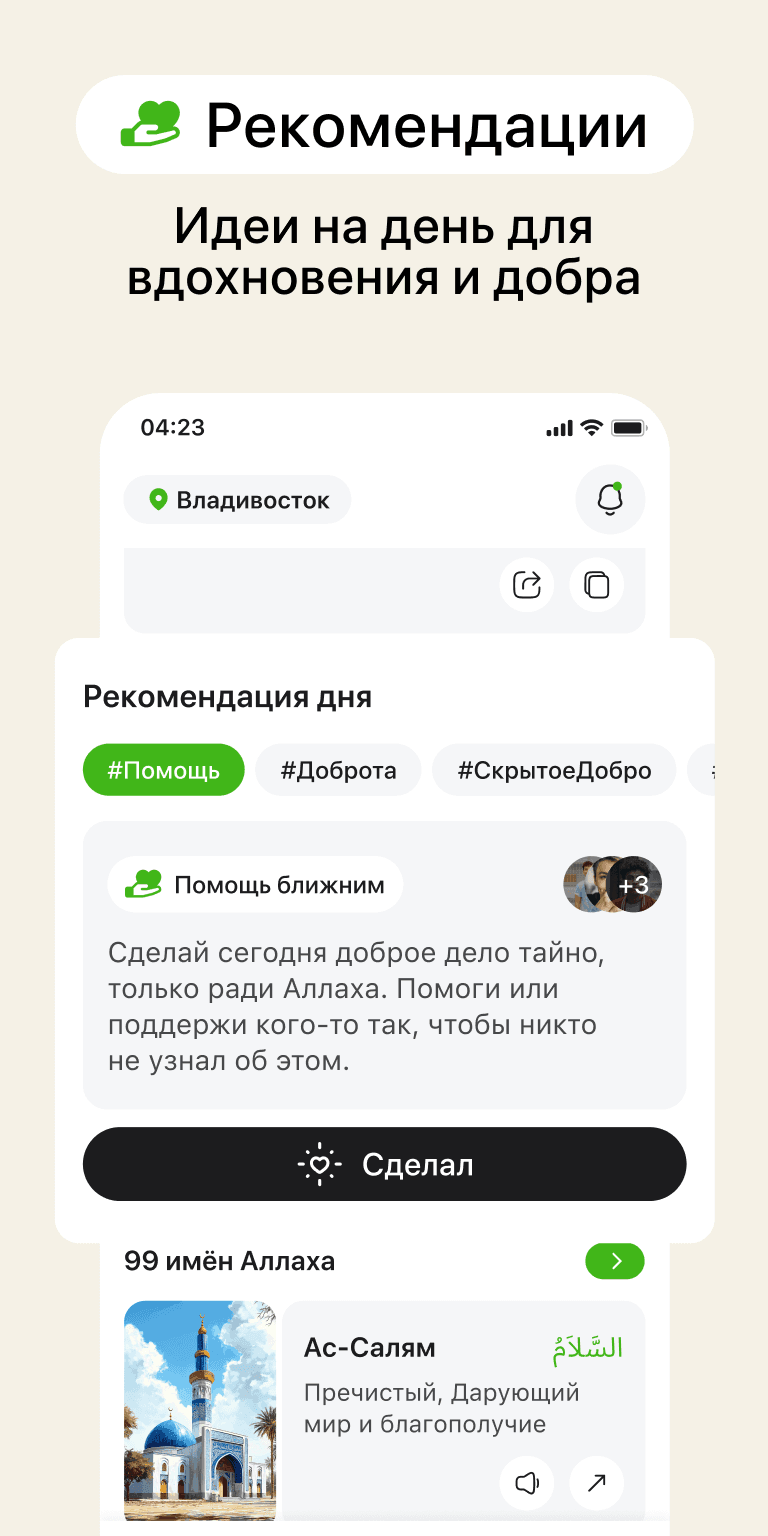Image resolution: width=768 pixels, height=1536 pixels.
Task: Deselect the active #Помощь filter chip
Action: 163,769
